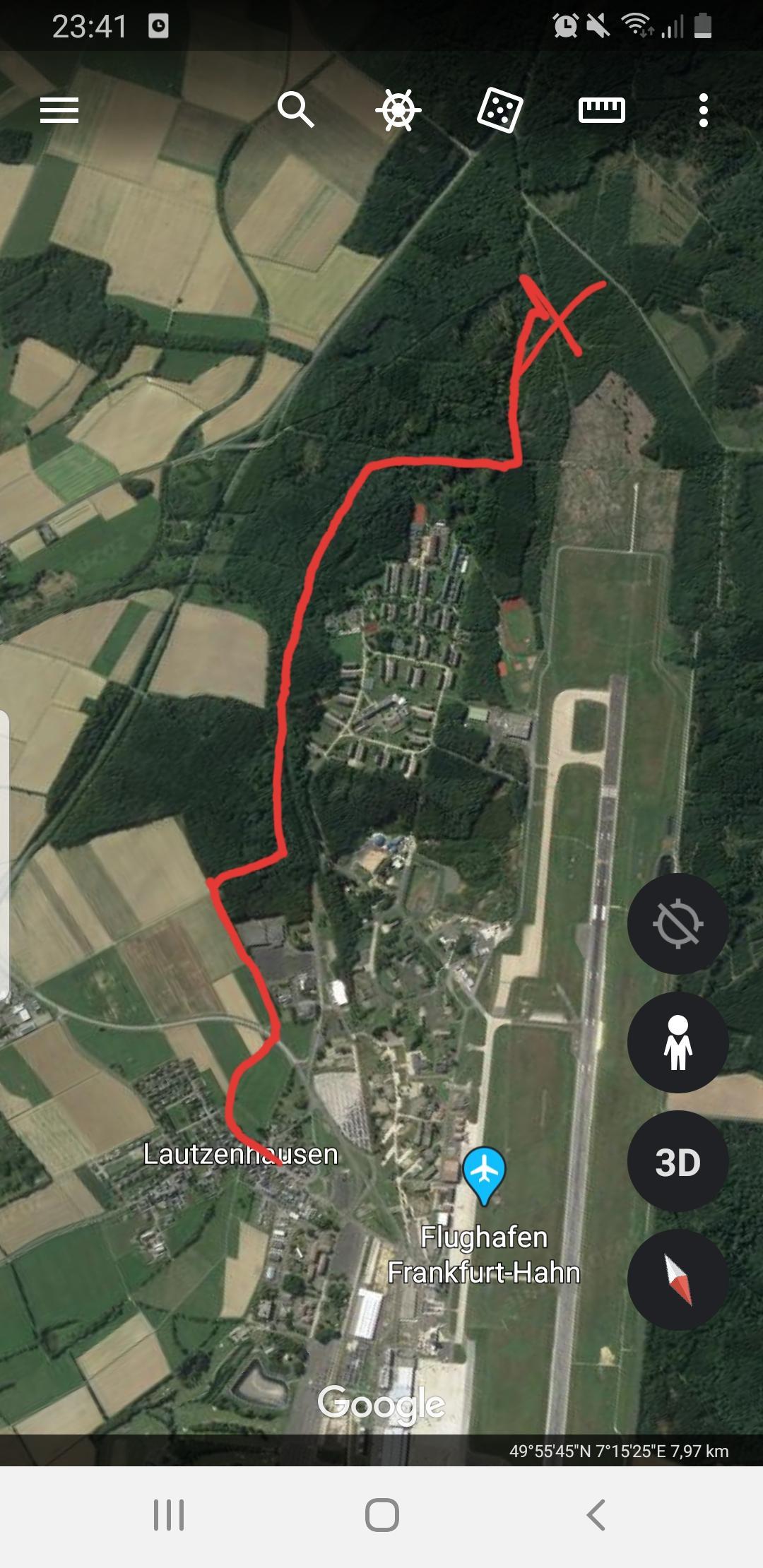Open the ruler measure tool
The height and width of the screenshot is (1568, 763).
[601, 110]
